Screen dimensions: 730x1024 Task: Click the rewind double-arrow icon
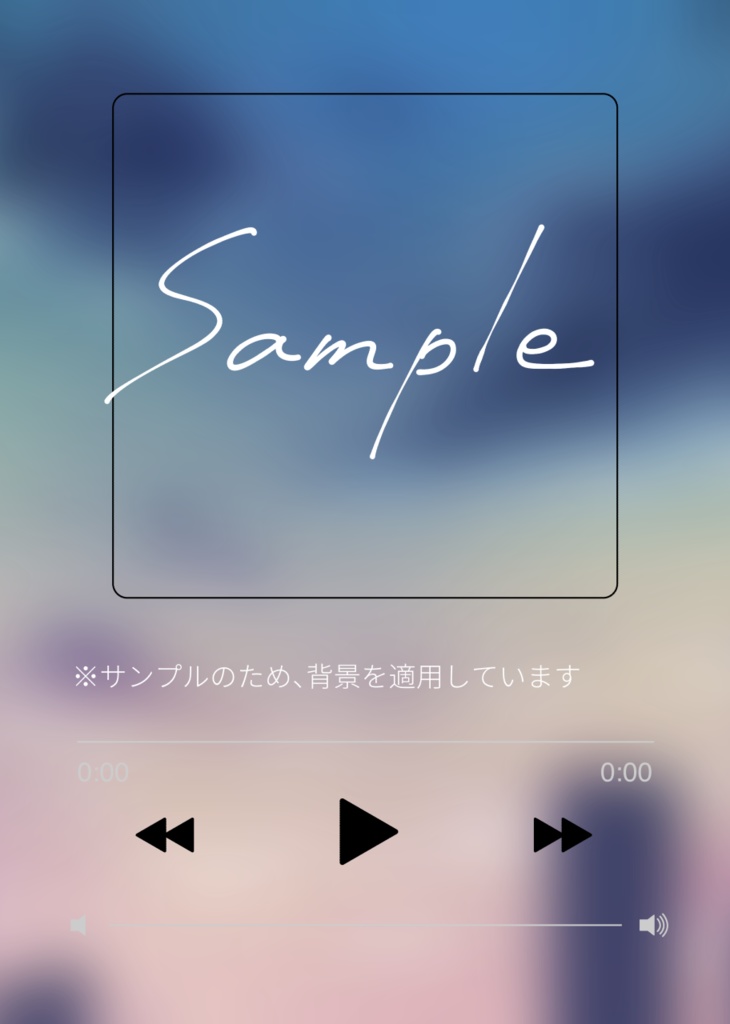[165, 833]
